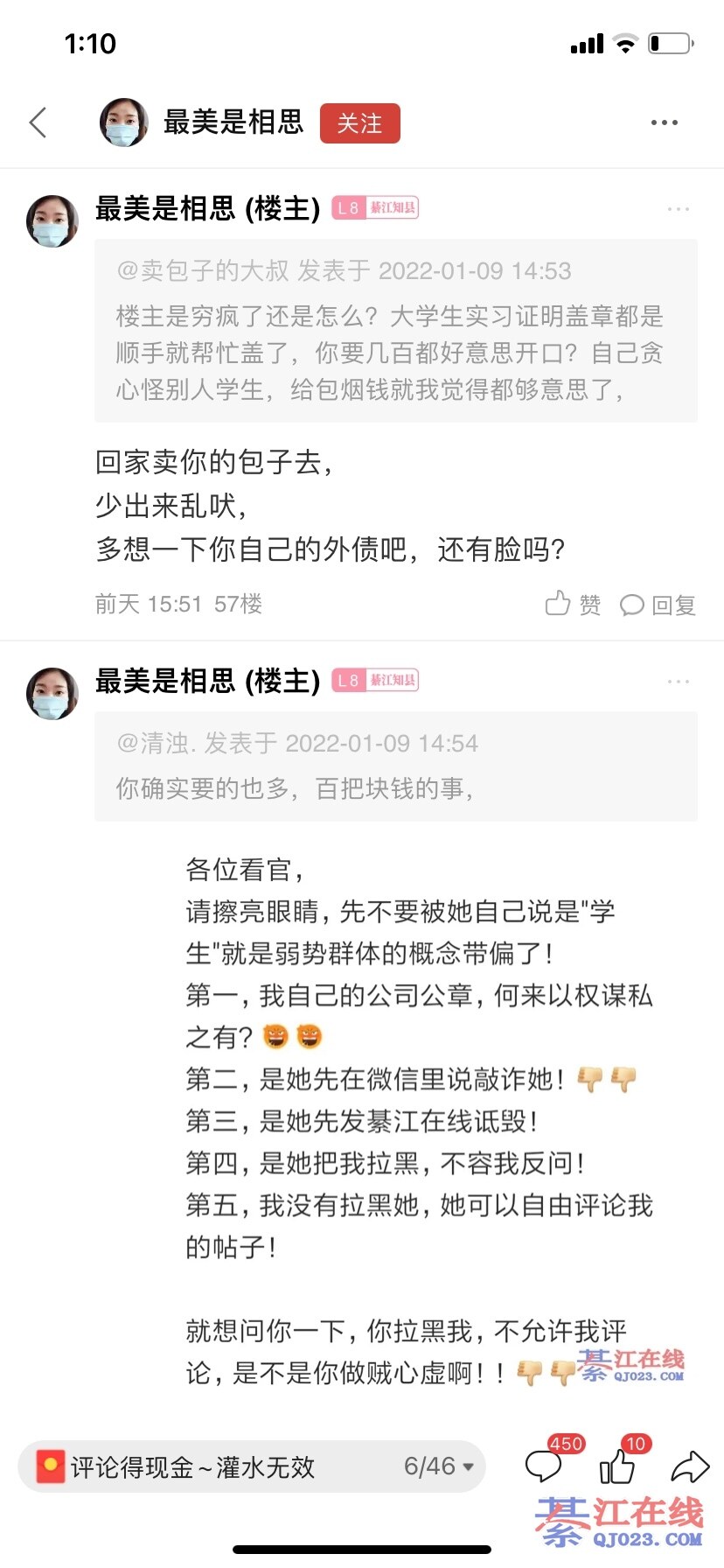The height and width of the screenshot is (1568, 724).
Task: Open the header overflow menu
Action: pyautogui.click(x=665, y=122)
